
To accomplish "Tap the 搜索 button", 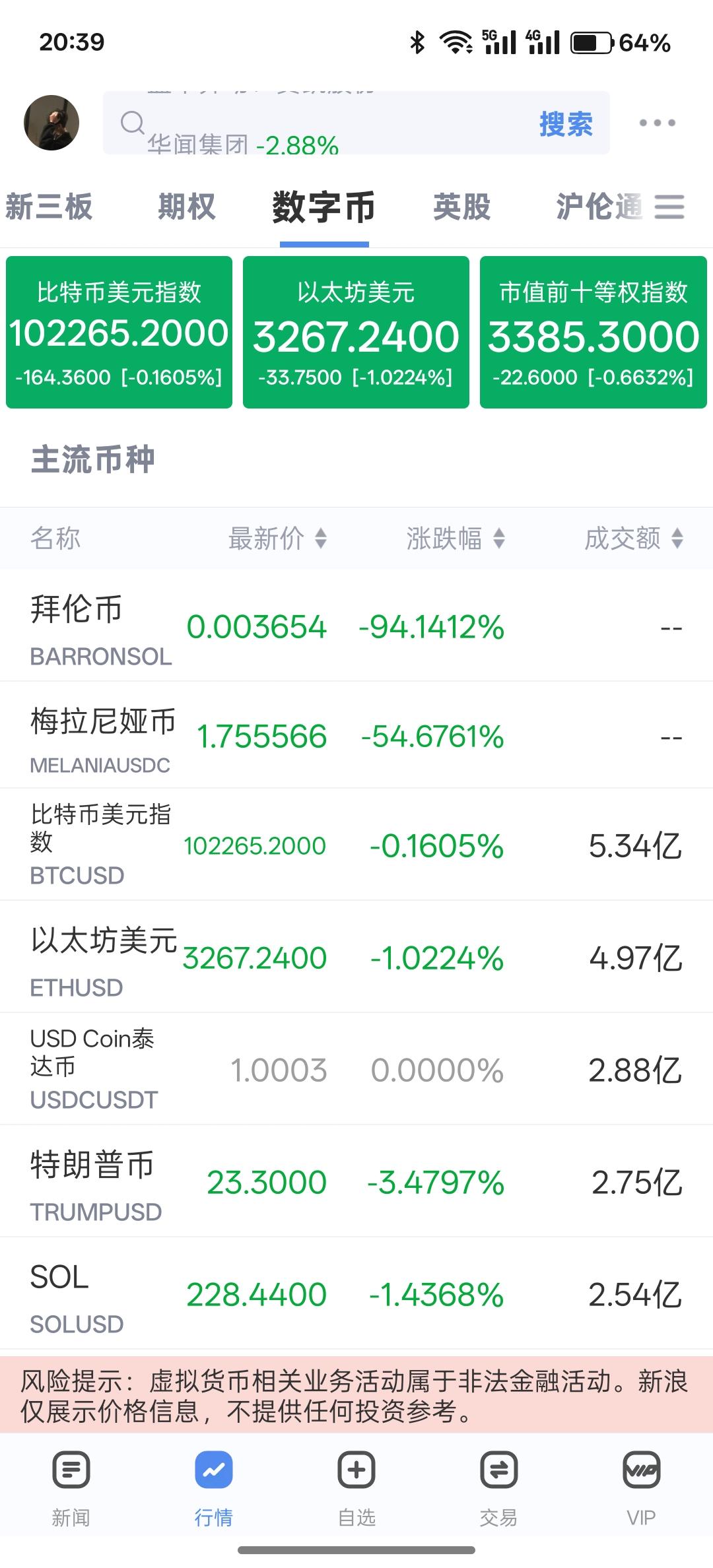I will click(x=566, y=124).
